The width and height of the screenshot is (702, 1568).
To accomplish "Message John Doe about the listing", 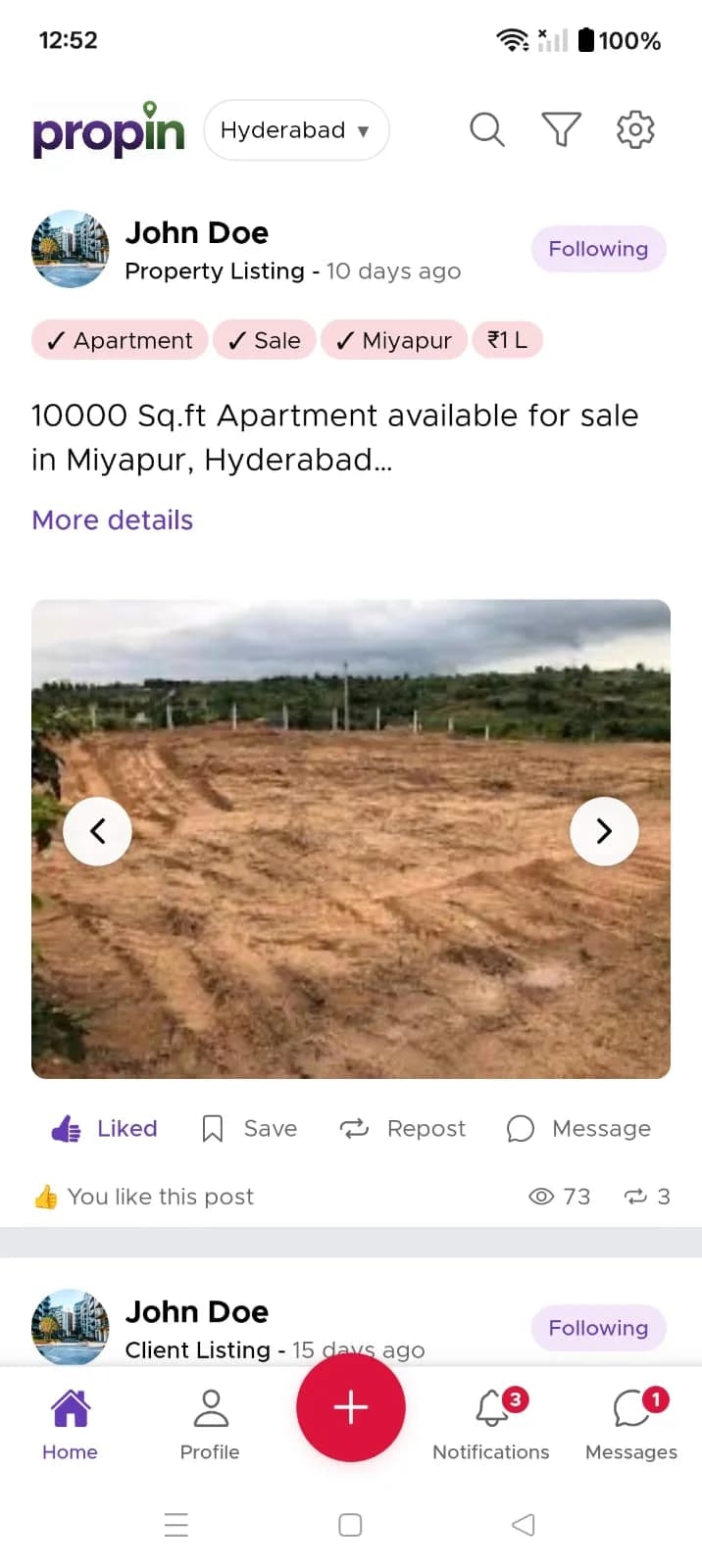I will click(x=578, y=1129).
